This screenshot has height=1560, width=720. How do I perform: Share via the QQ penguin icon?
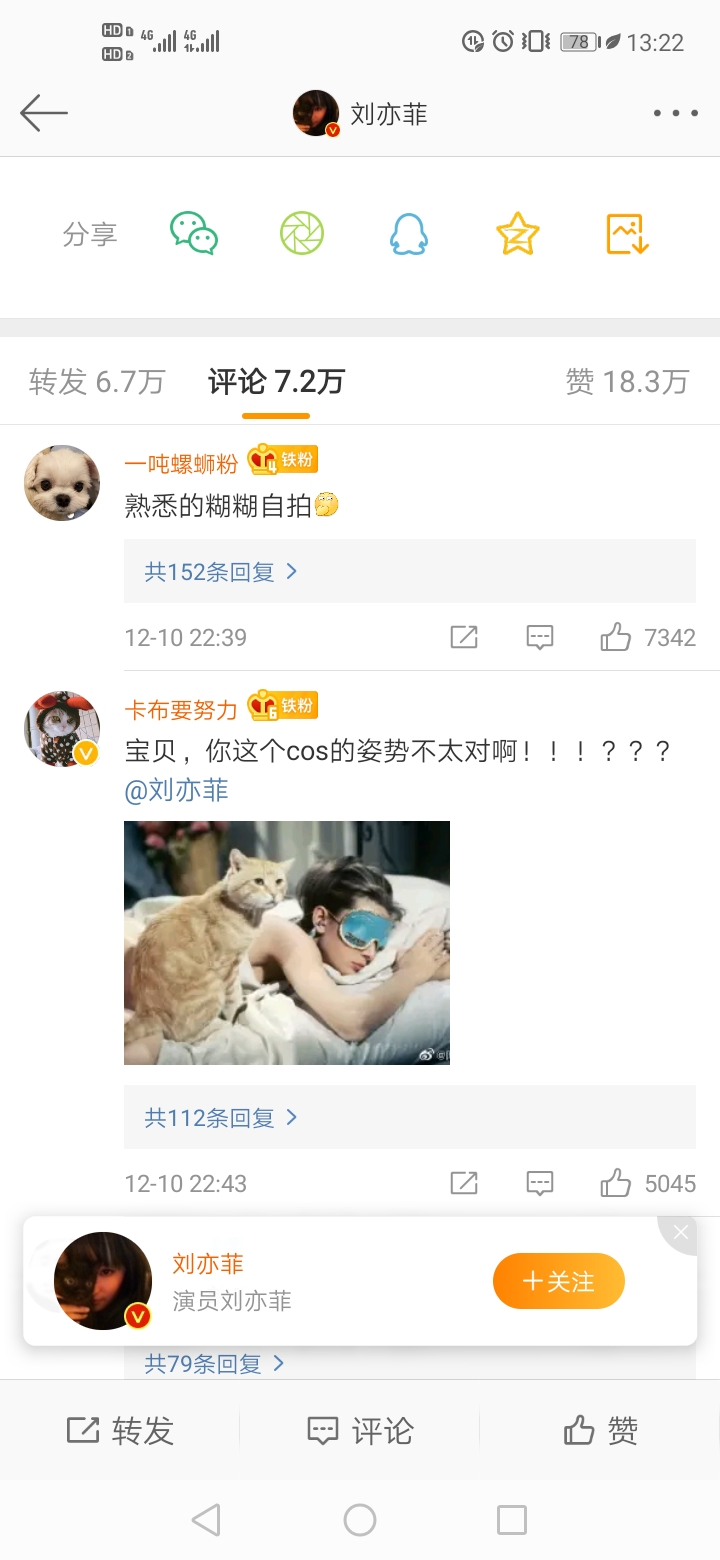pos(408,234)
